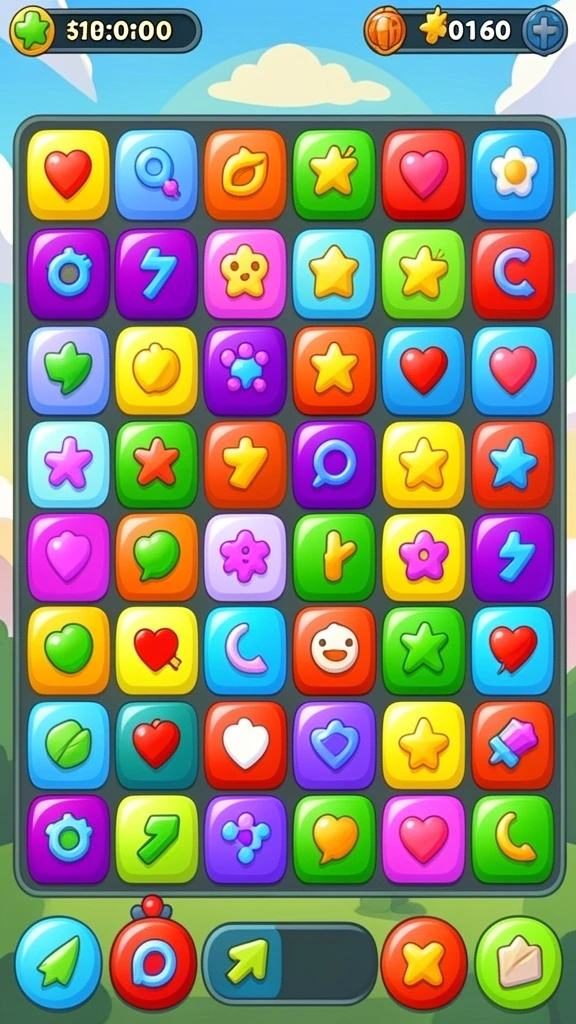Select the pink star tile on light blue
The height and width of the screenshot is (1024, 576).
(69, 465)
